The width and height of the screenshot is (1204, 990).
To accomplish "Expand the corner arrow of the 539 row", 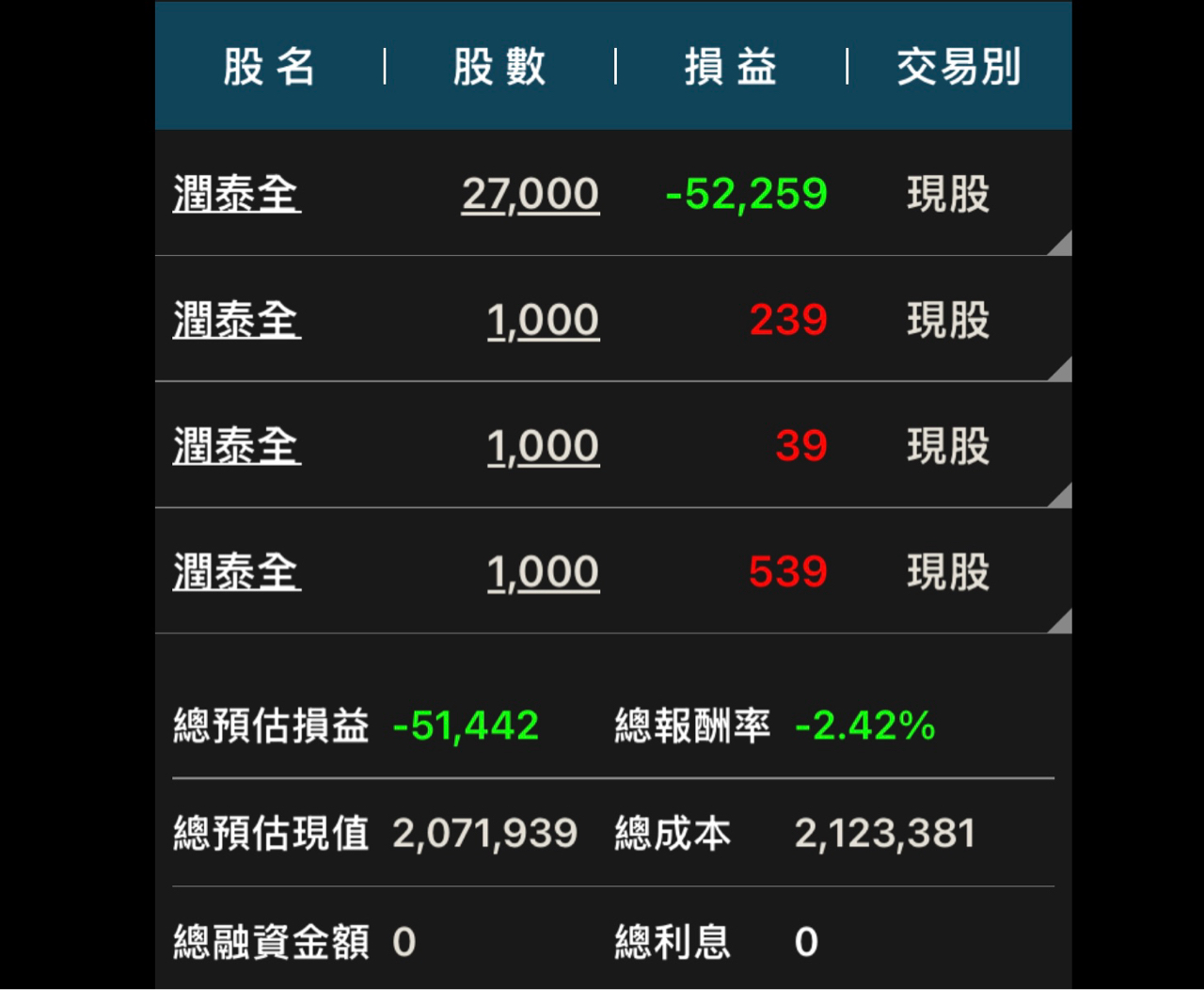I will pos(1062,623).
